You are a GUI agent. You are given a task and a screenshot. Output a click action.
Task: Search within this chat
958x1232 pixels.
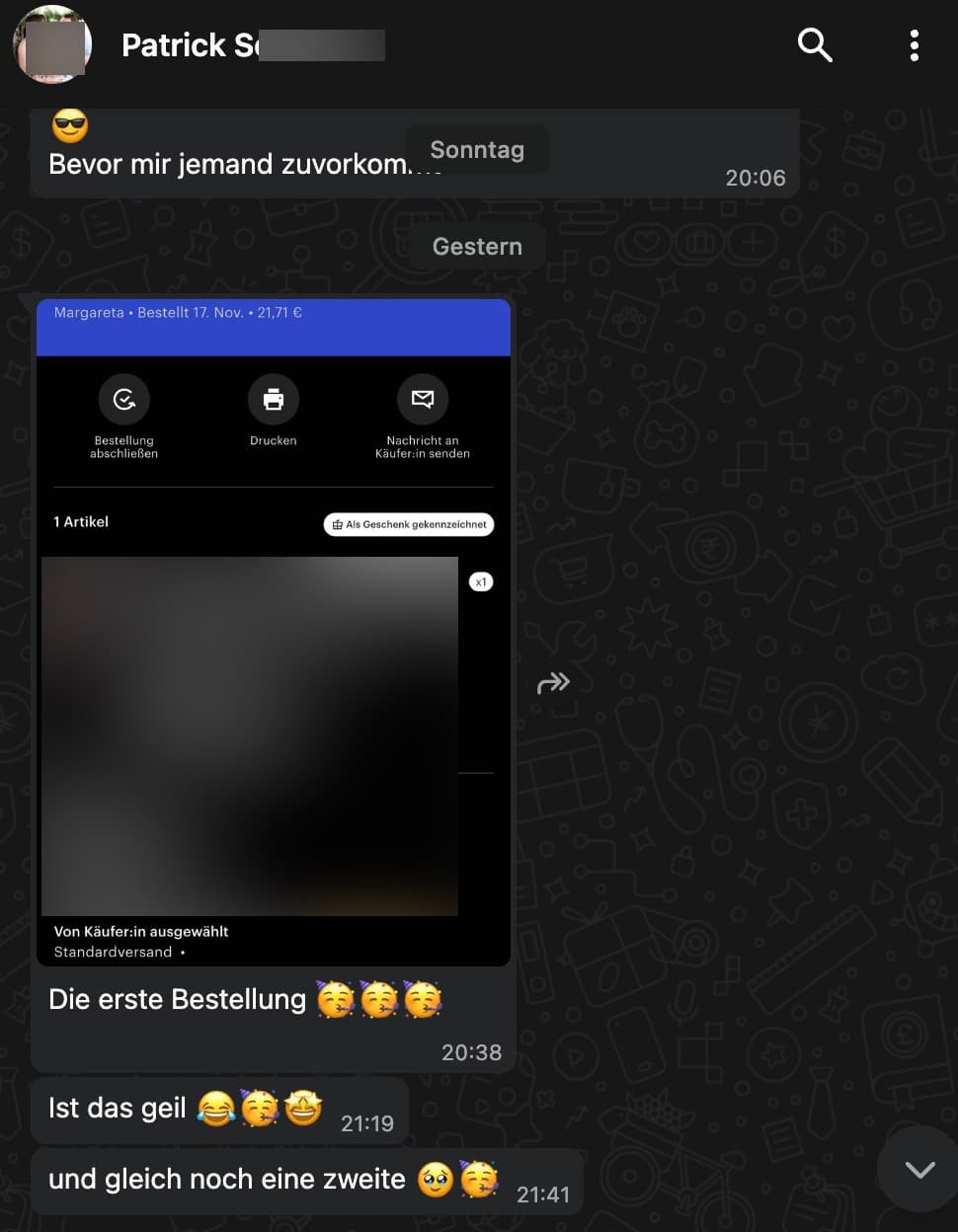click(x=814, y=44)
